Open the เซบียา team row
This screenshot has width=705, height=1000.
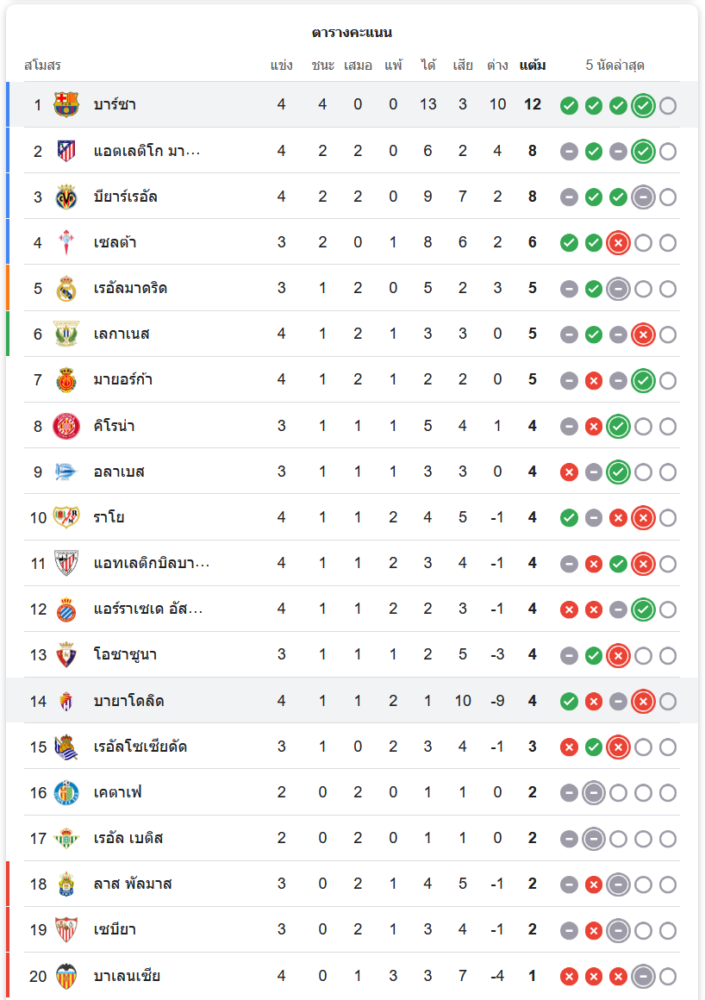tap(114, 930)
